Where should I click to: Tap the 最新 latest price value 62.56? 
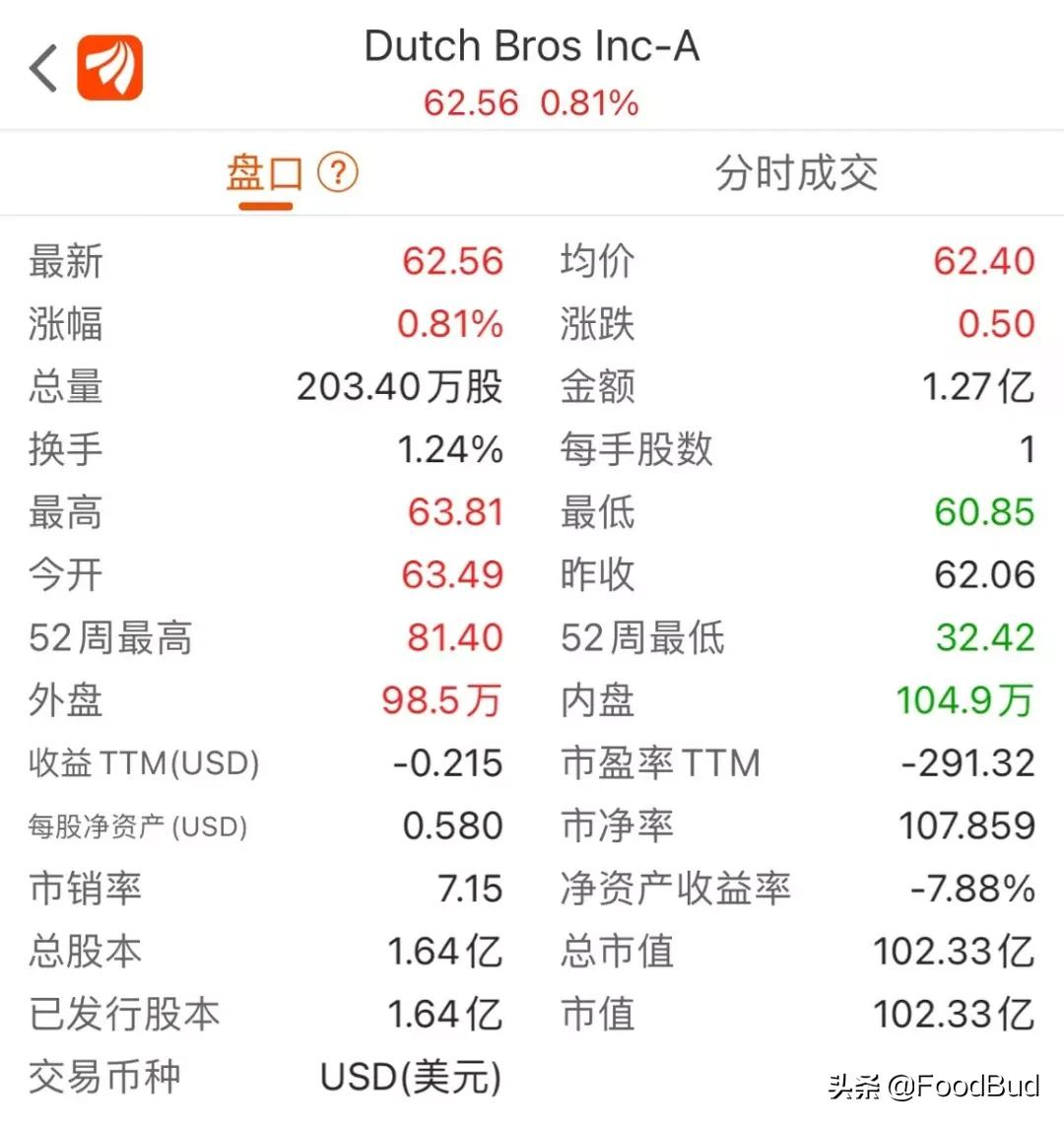453,261
